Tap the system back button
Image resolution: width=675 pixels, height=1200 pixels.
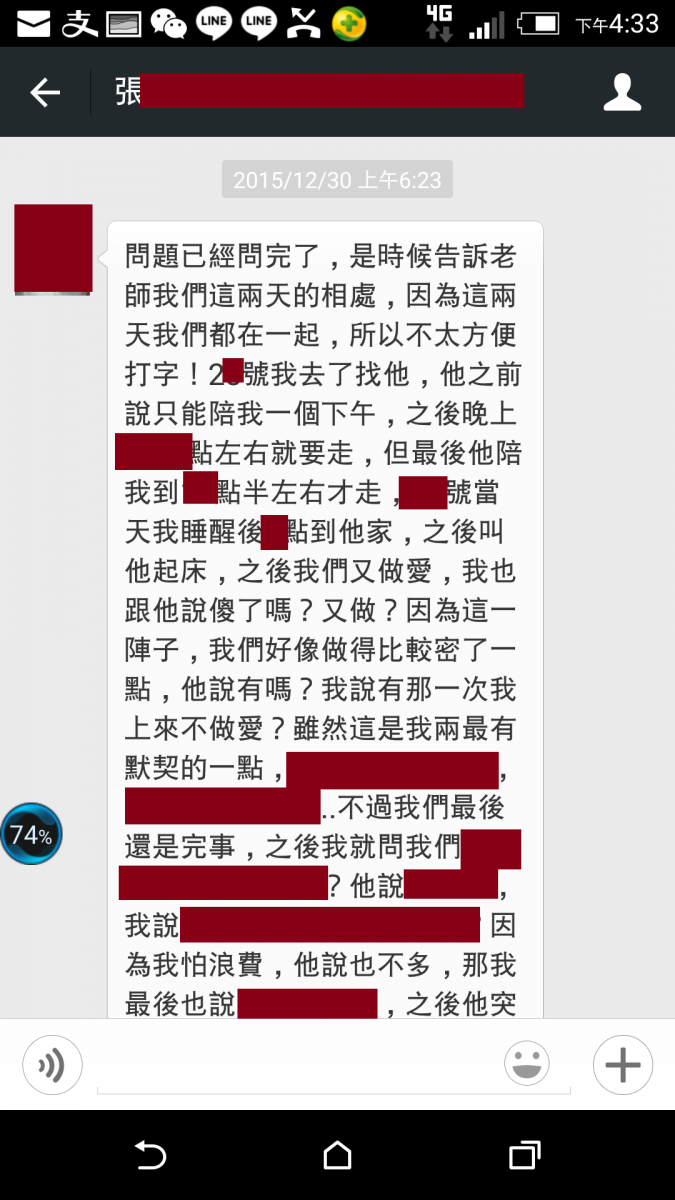coord(150,1155)
